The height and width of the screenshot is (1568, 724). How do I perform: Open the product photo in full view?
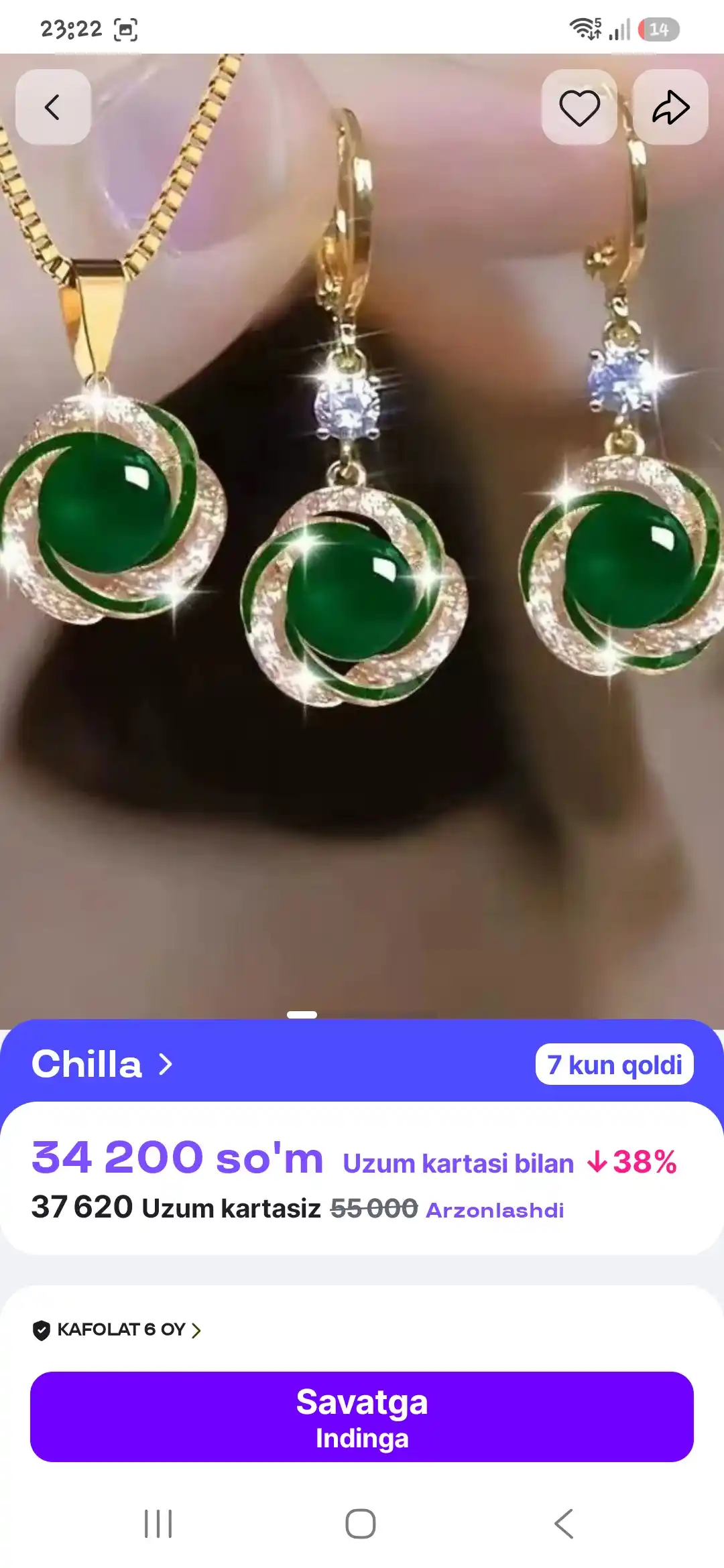pyautogui.click(x=362, y=536)
